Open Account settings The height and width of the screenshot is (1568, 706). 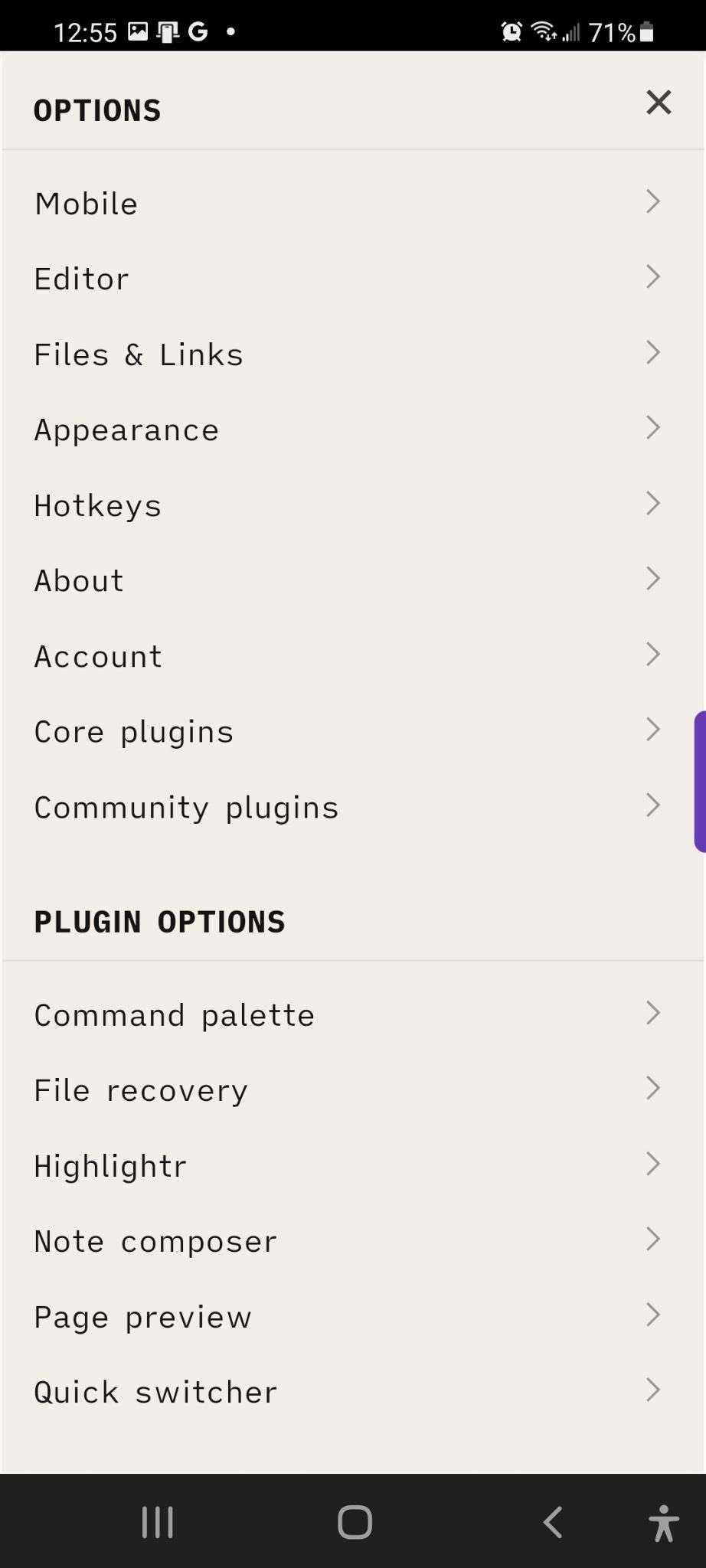click(352, 656)
